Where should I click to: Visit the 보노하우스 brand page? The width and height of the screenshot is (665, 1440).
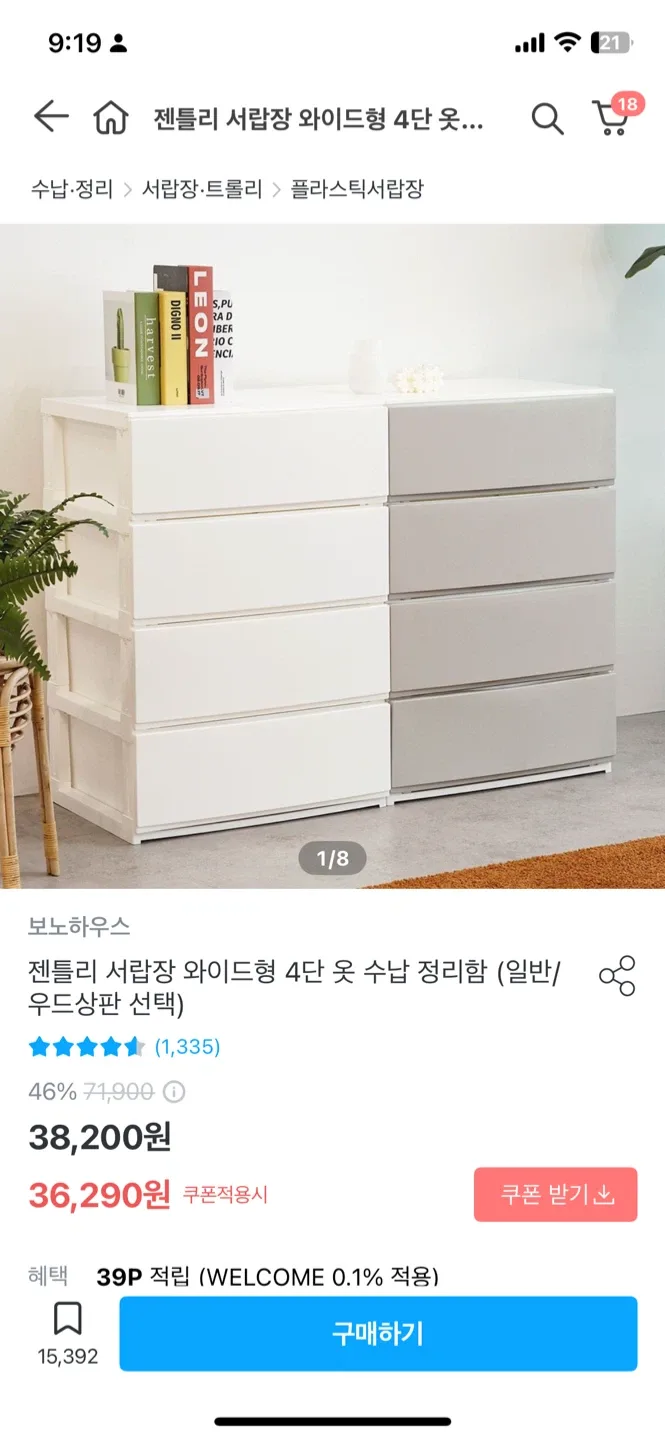tap(79, 926)
